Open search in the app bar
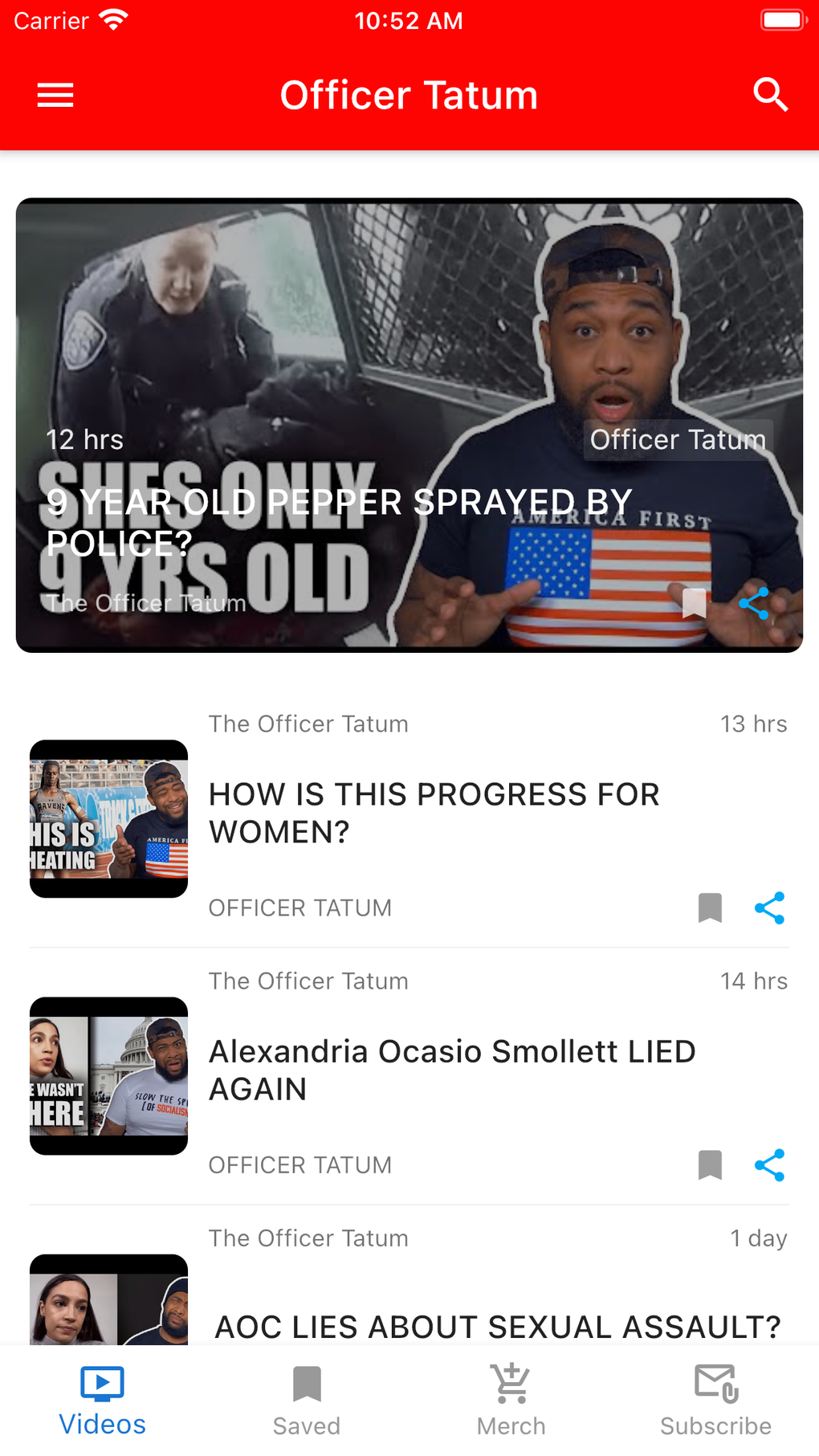Viewport: 819px width, 1456px height. pyautogui.click(x=770, y=96)
